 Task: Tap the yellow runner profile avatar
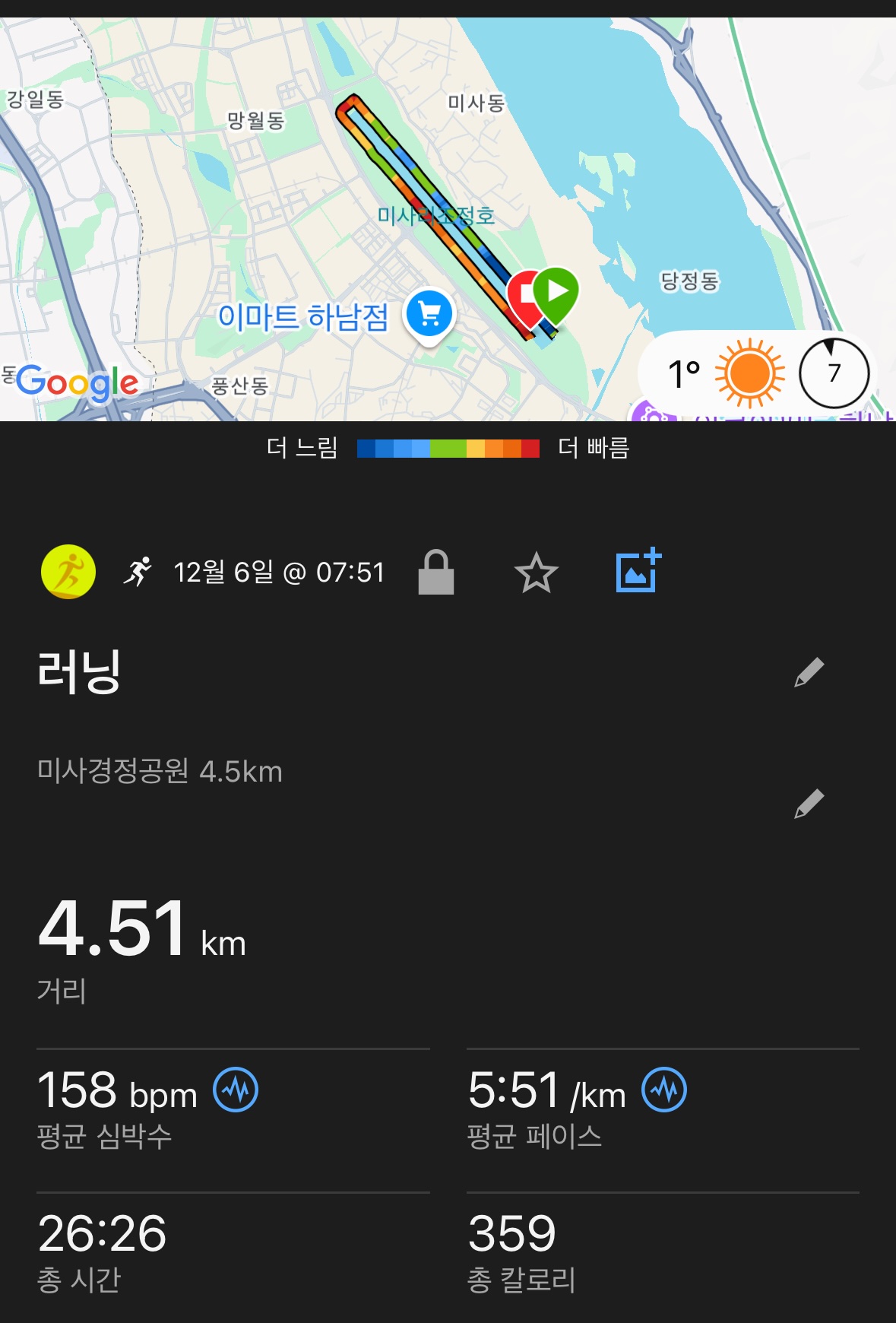pyautogui.click(x=68, y=572)
